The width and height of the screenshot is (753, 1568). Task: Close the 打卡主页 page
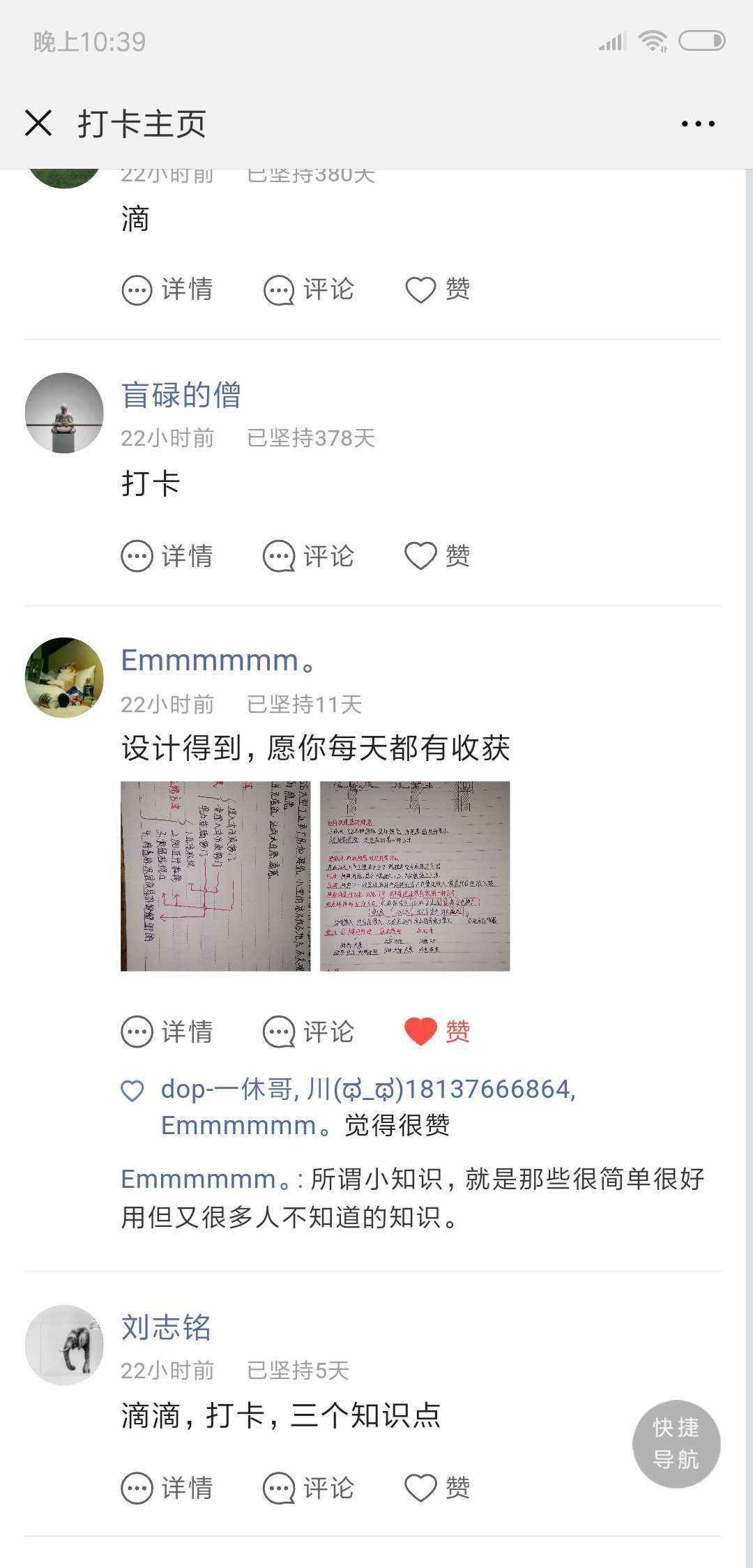(38, 123)
